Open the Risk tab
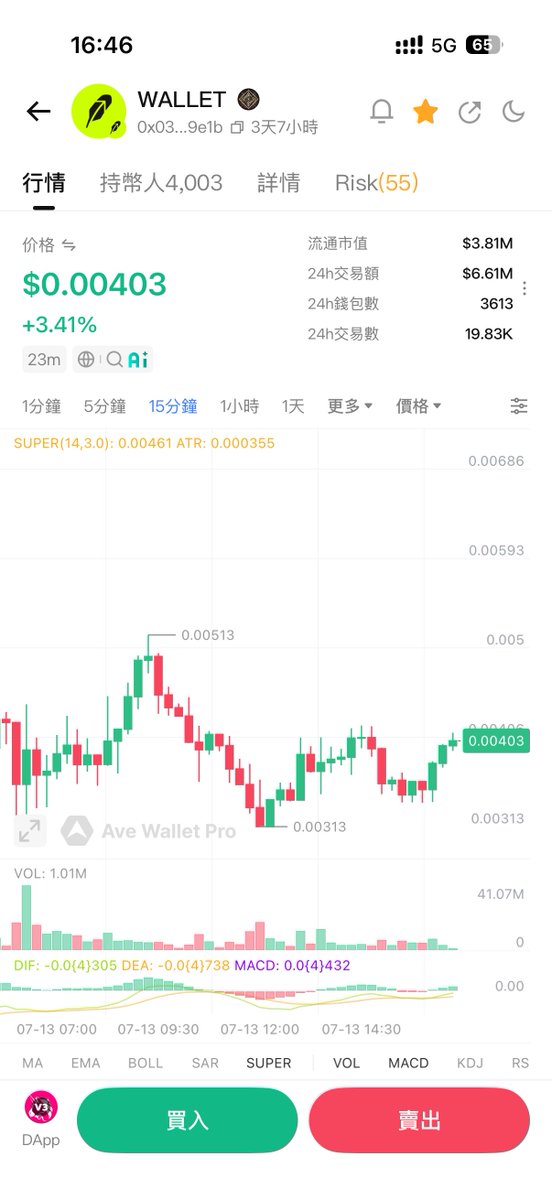 [376, 183]
